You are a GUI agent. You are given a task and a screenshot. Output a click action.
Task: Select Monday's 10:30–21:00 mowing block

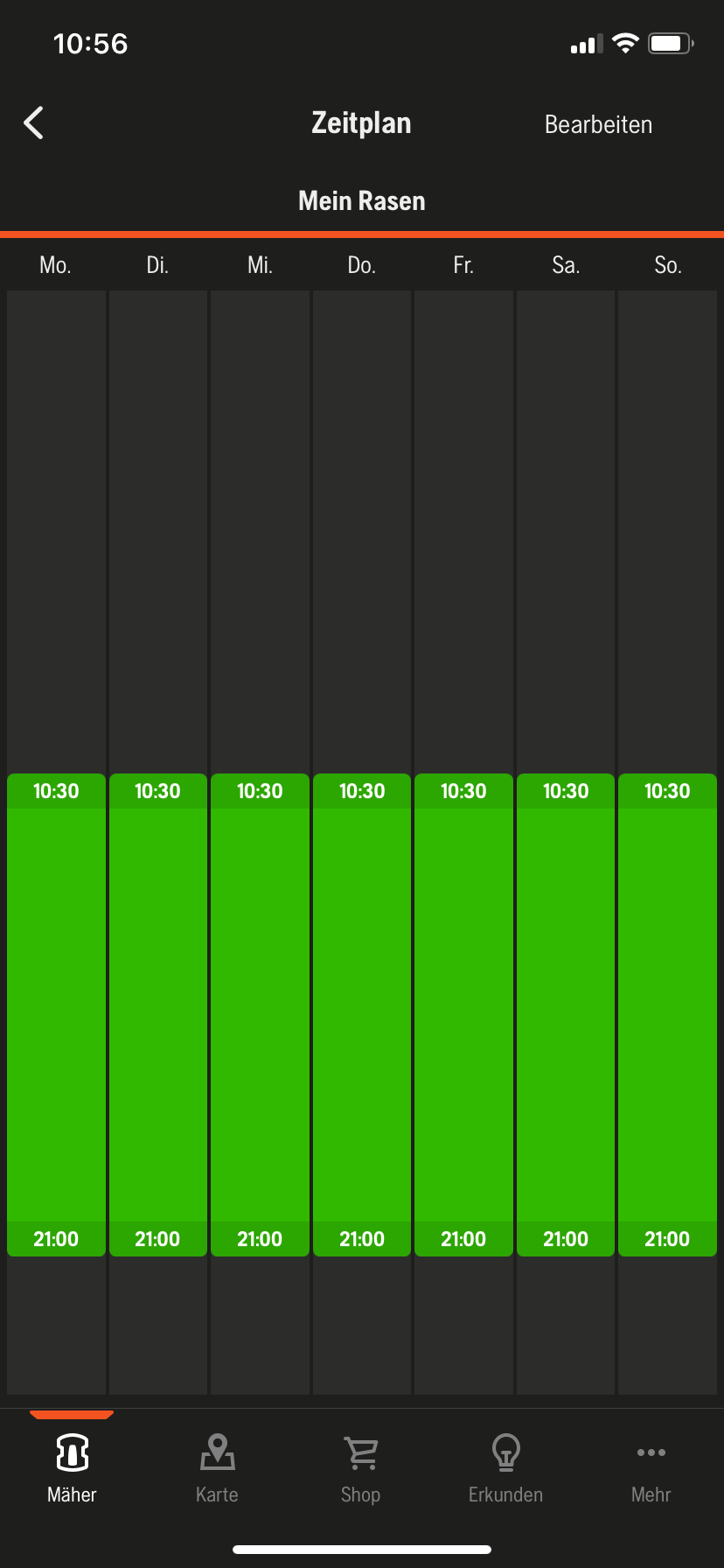[56, 1015]
